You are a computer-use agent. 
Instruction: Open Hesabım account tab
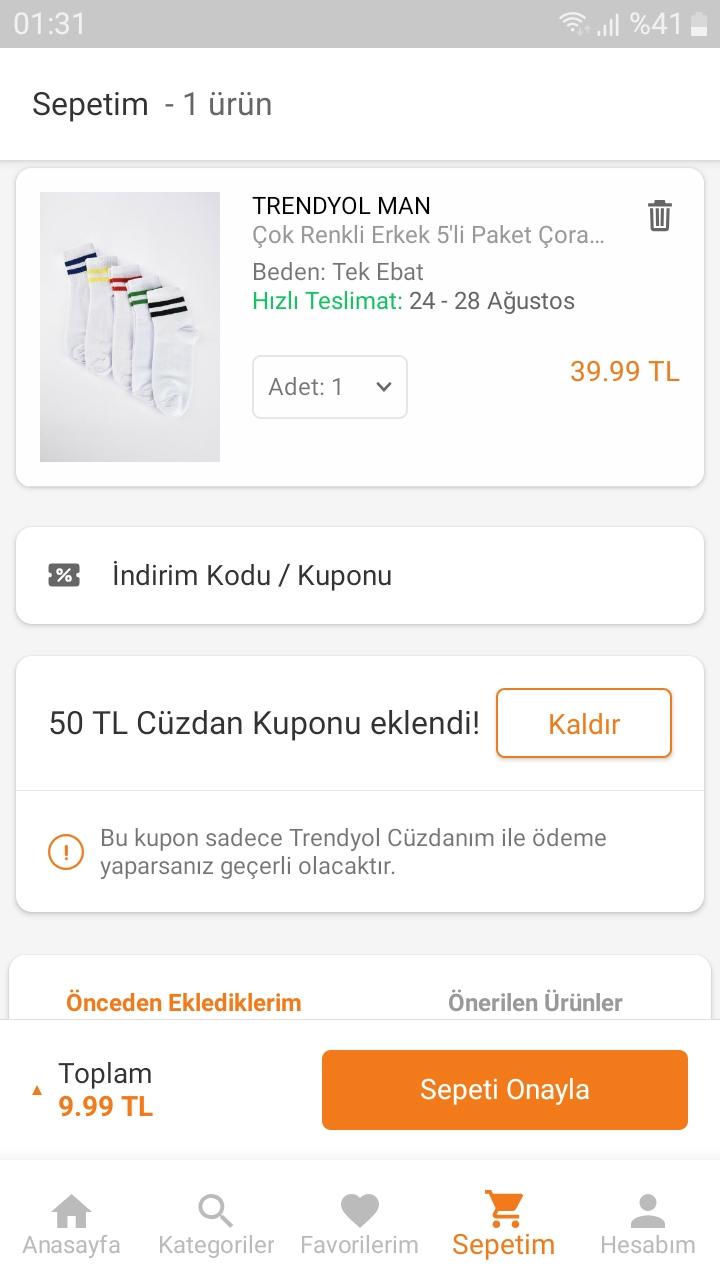click(647, 1225)
